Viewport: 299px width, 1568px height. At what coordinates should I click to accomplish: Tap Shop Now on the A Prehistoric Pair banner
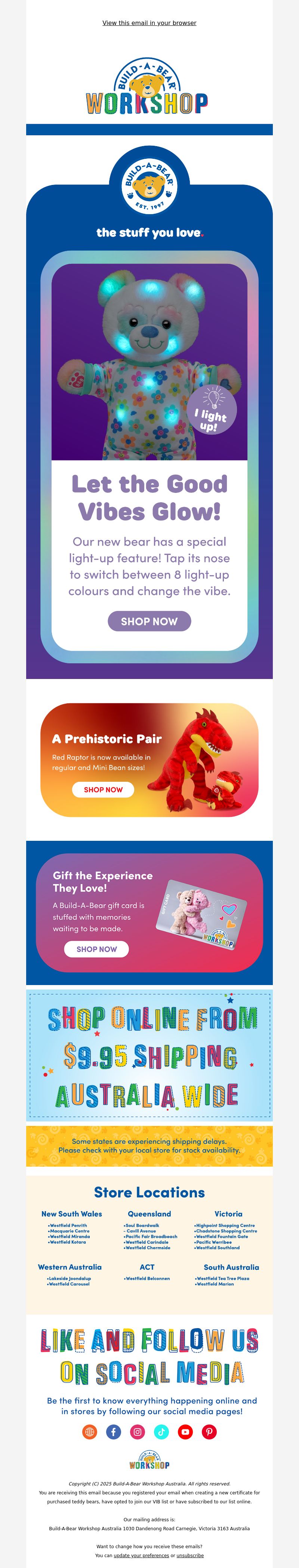click(x=103, y=790)
